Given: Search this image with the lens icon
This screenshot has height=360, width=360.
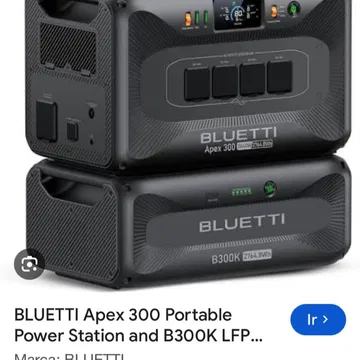Looking at the screenshot, I should pos(29,264).
